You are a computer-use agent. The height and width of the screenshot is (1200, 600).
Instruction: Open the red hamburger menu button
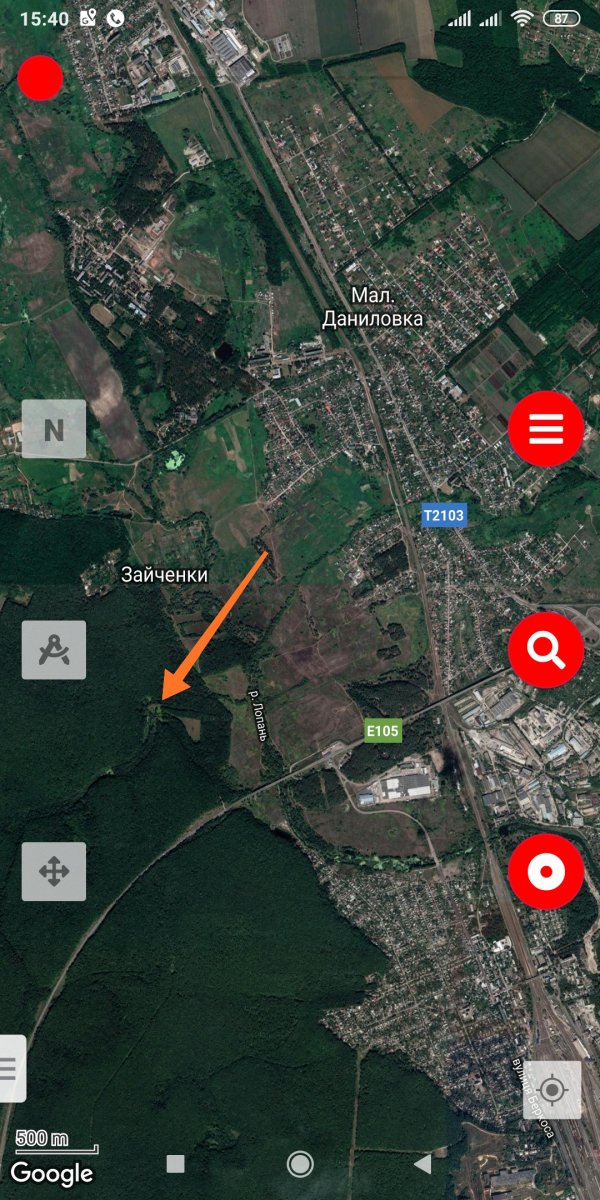click(x=546, y=430)
